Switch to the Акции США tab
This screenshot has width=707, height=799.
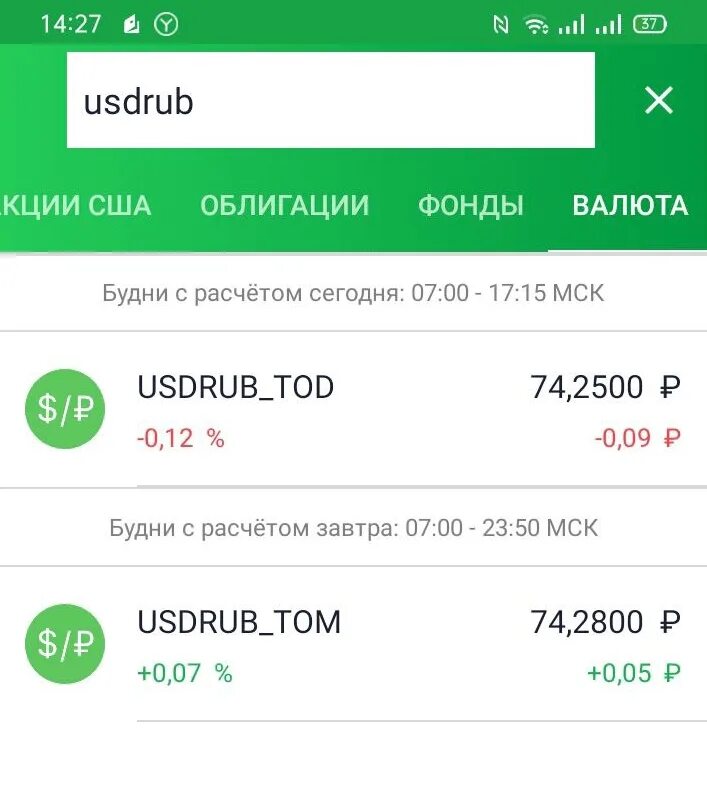(x=78, y=206)
